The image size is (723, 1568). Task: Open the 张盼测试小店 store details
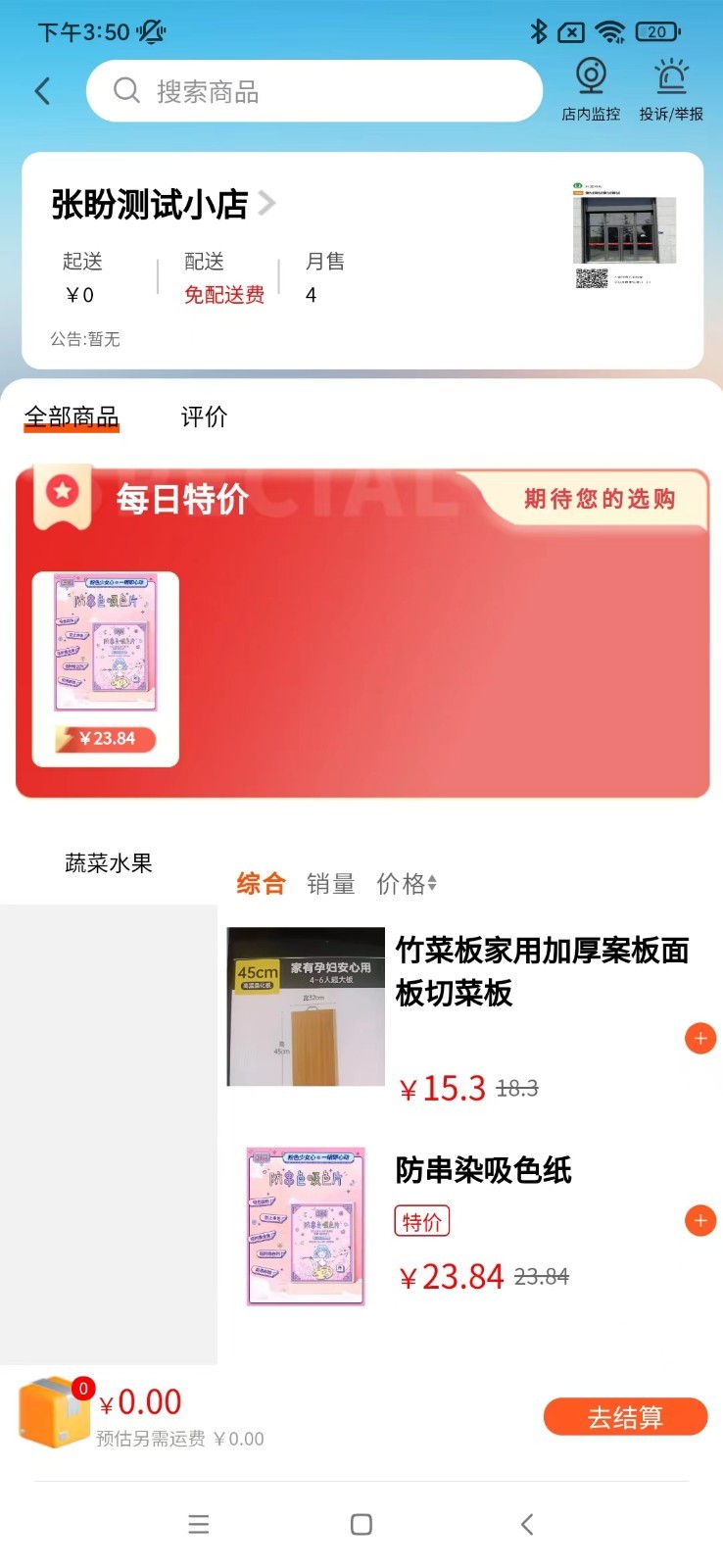(x=163, y=205)
